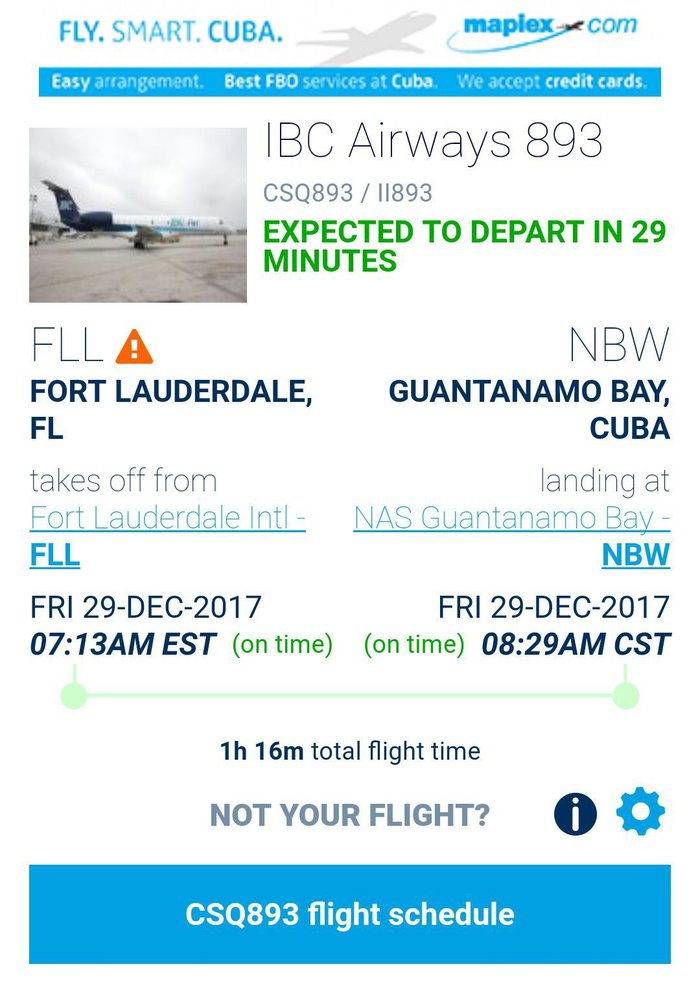The height and width of the screenshot is (1008, 700).
Task: Open the flight info icon
Action: click(575, 814)
